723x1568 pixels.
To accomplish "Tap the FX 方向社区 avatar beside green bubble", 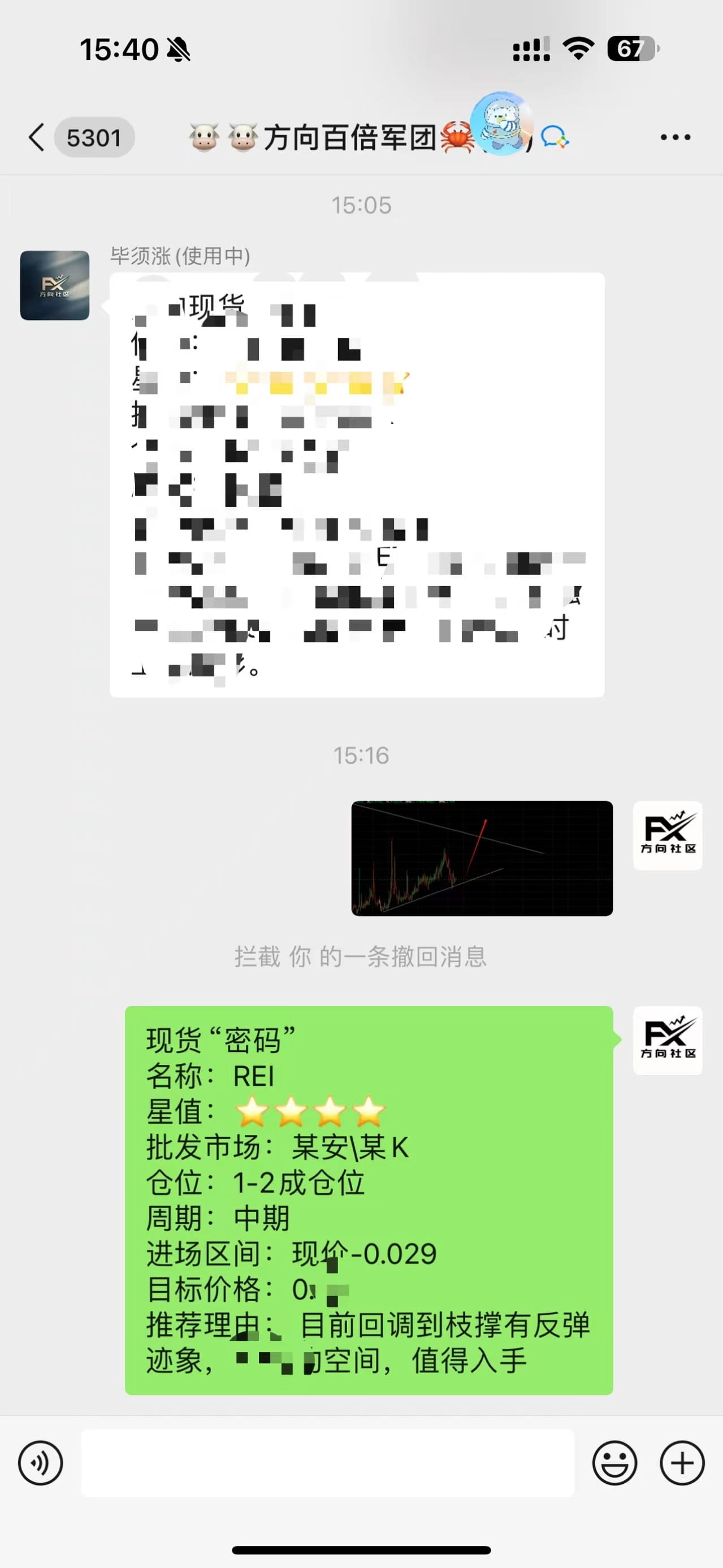I will [668, 1041].
